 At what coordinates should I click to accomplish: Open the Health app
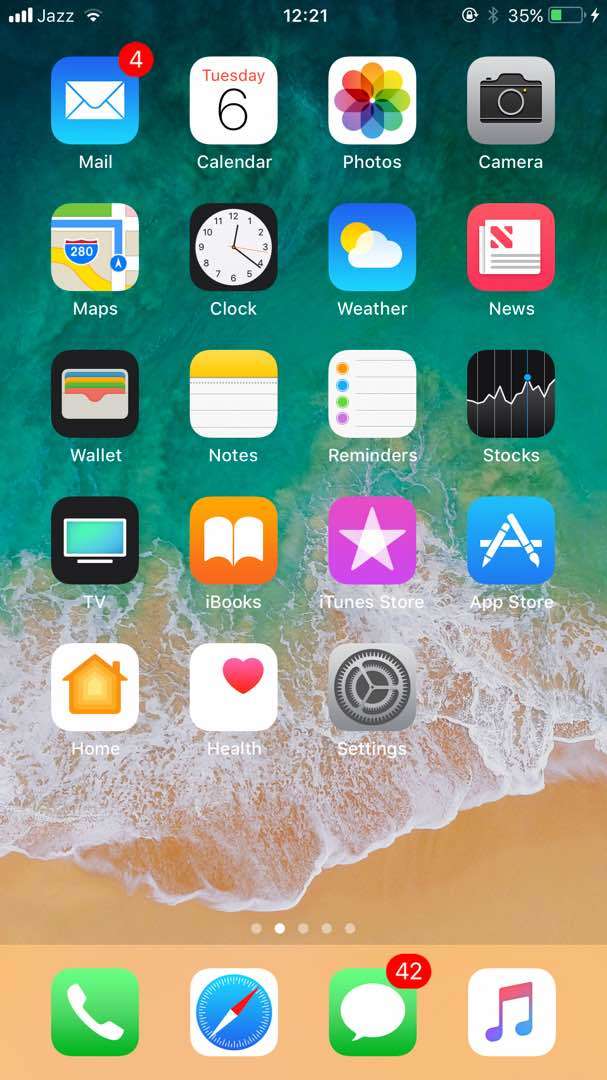[x=234, y=687]
